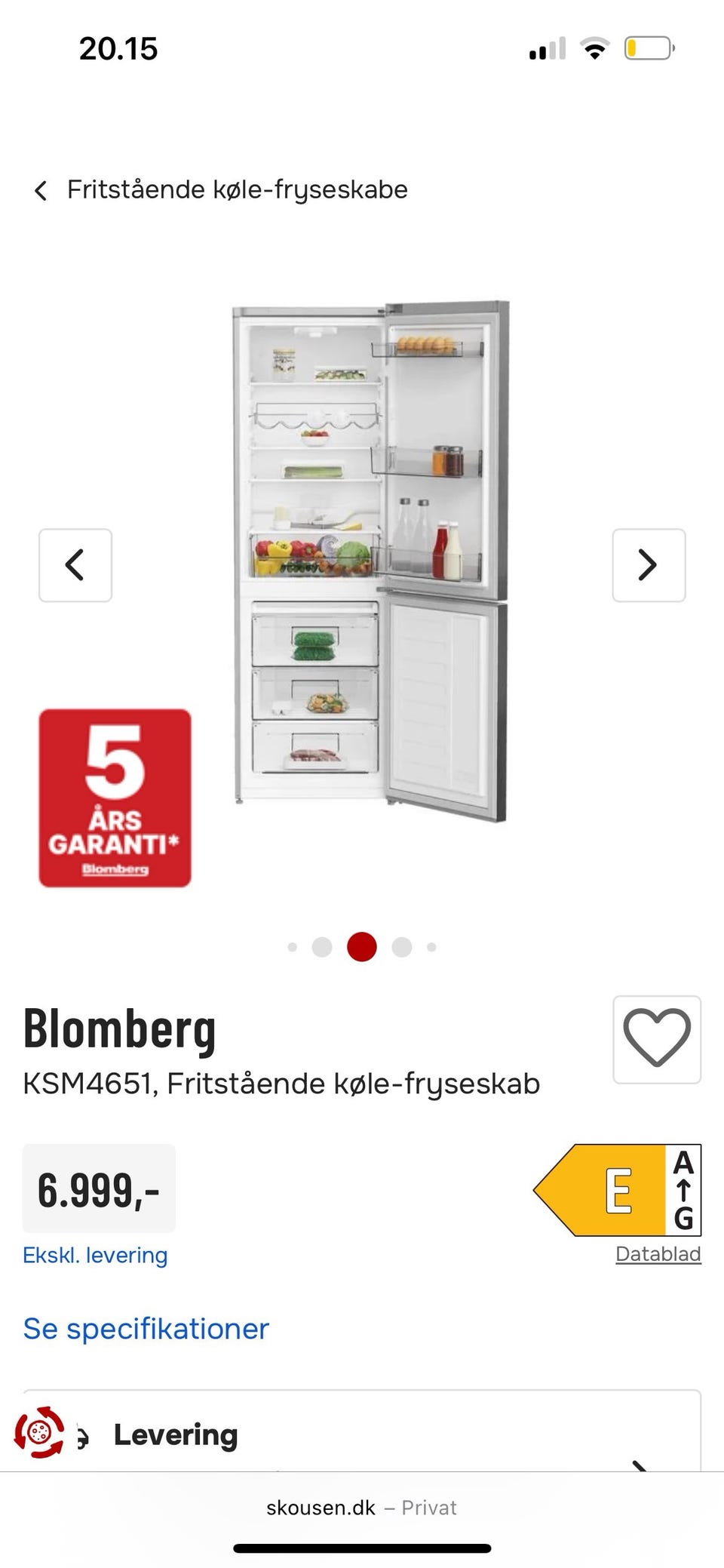Select the third carousel dot
Viewport: 724px width, 1568px height.
click(361, 946)
